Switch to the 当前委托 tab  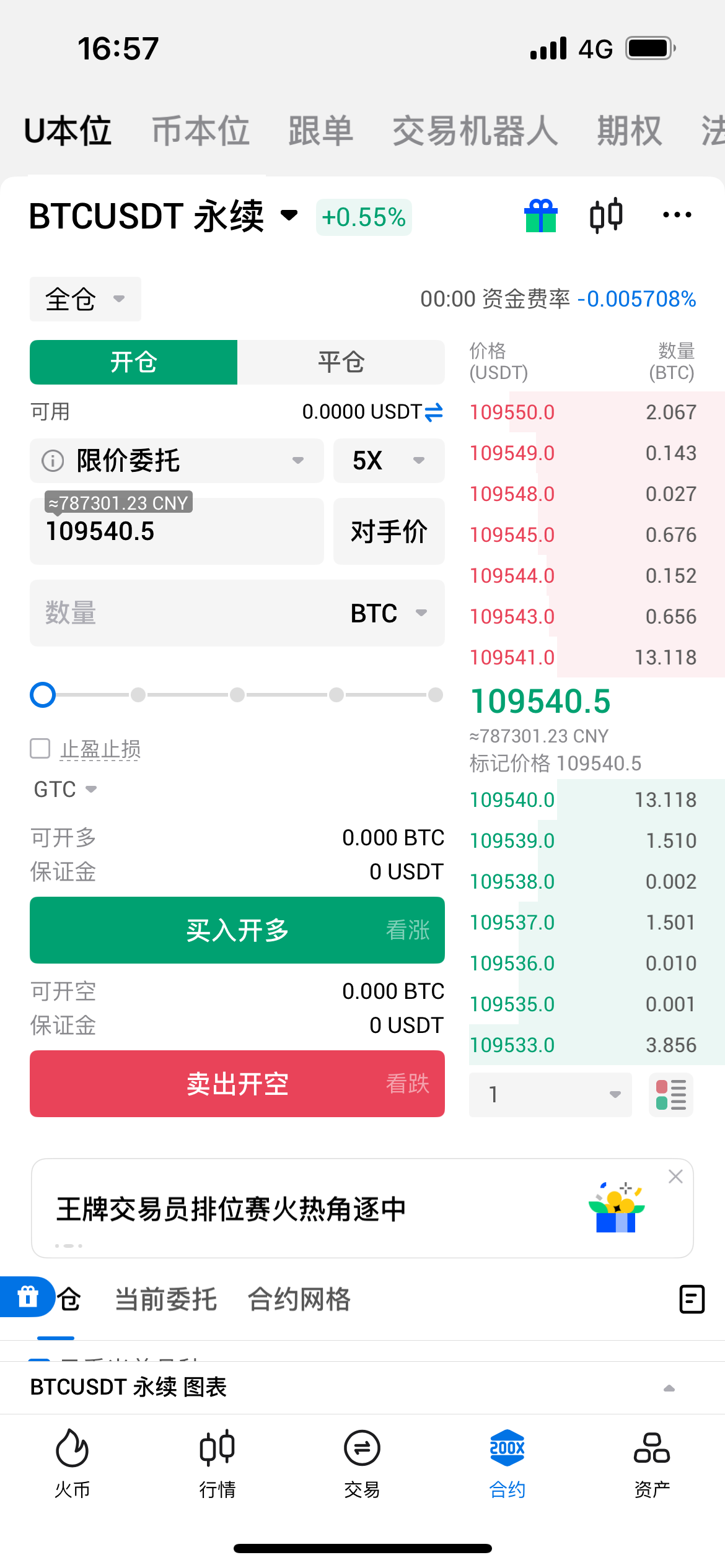[x=166, y=1299]
